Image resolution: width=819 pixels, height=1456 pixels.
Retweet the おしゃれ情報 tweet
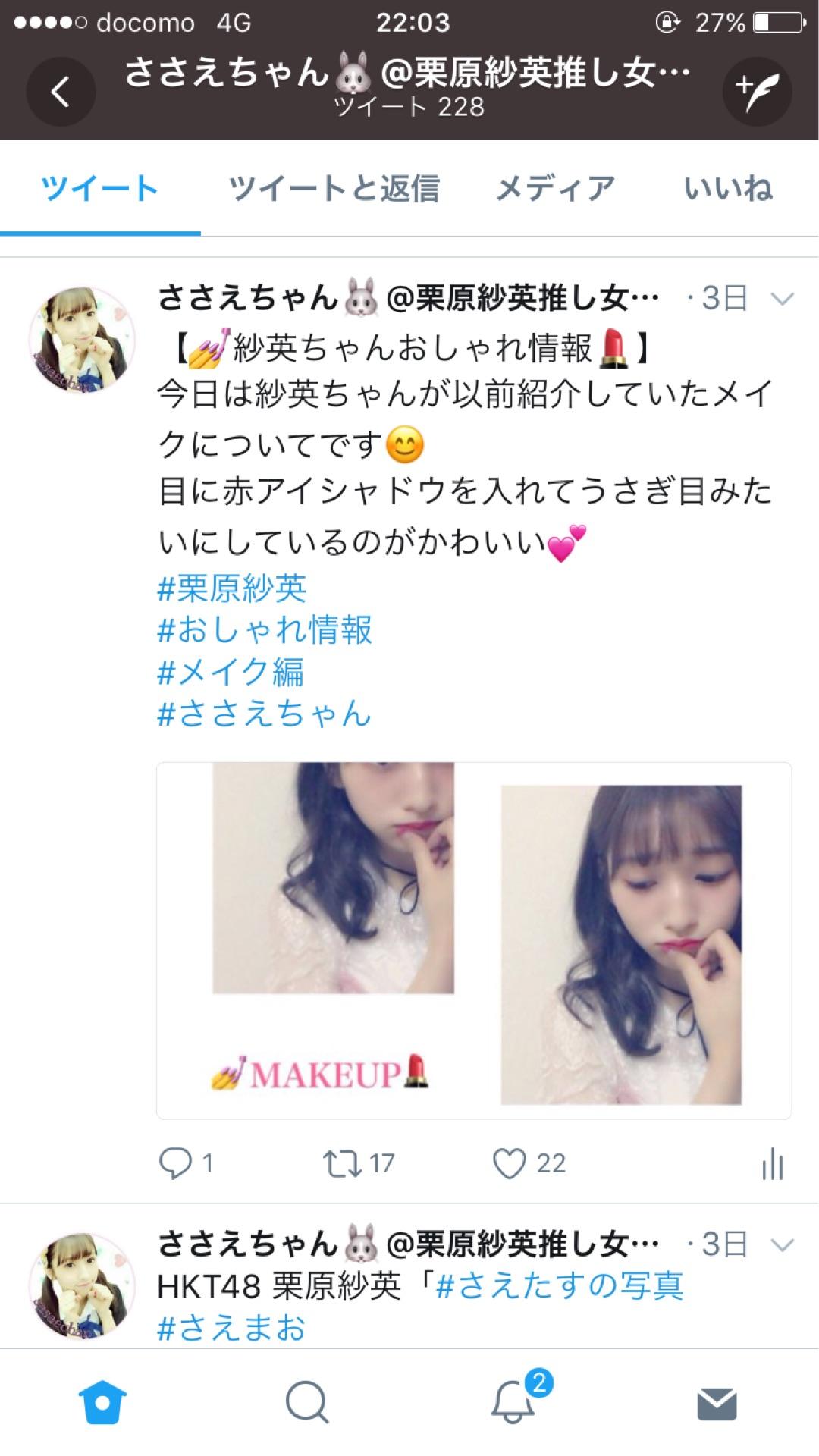[x=342, y=1163]
